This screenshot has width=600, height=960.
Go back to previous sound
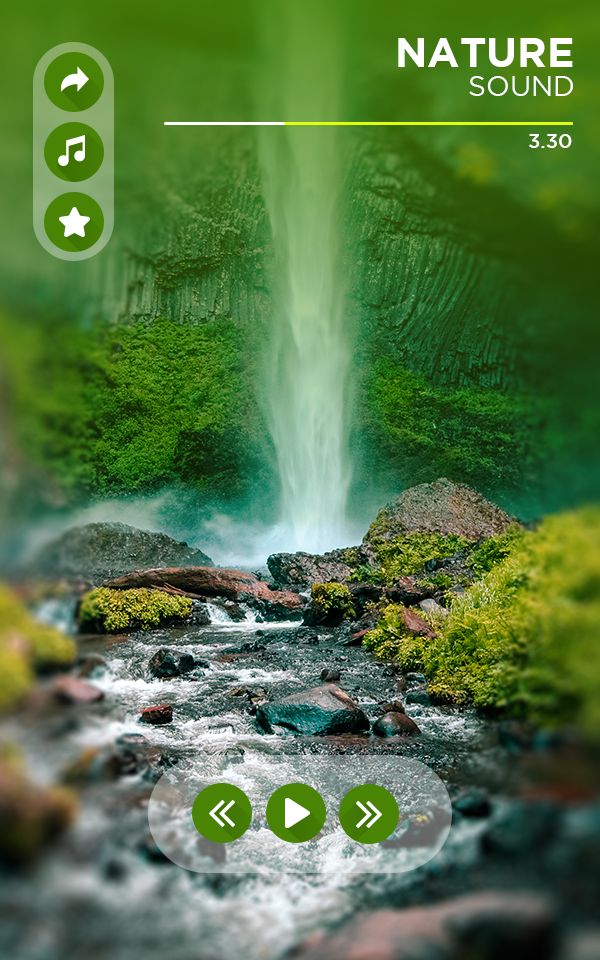(222, 813)
